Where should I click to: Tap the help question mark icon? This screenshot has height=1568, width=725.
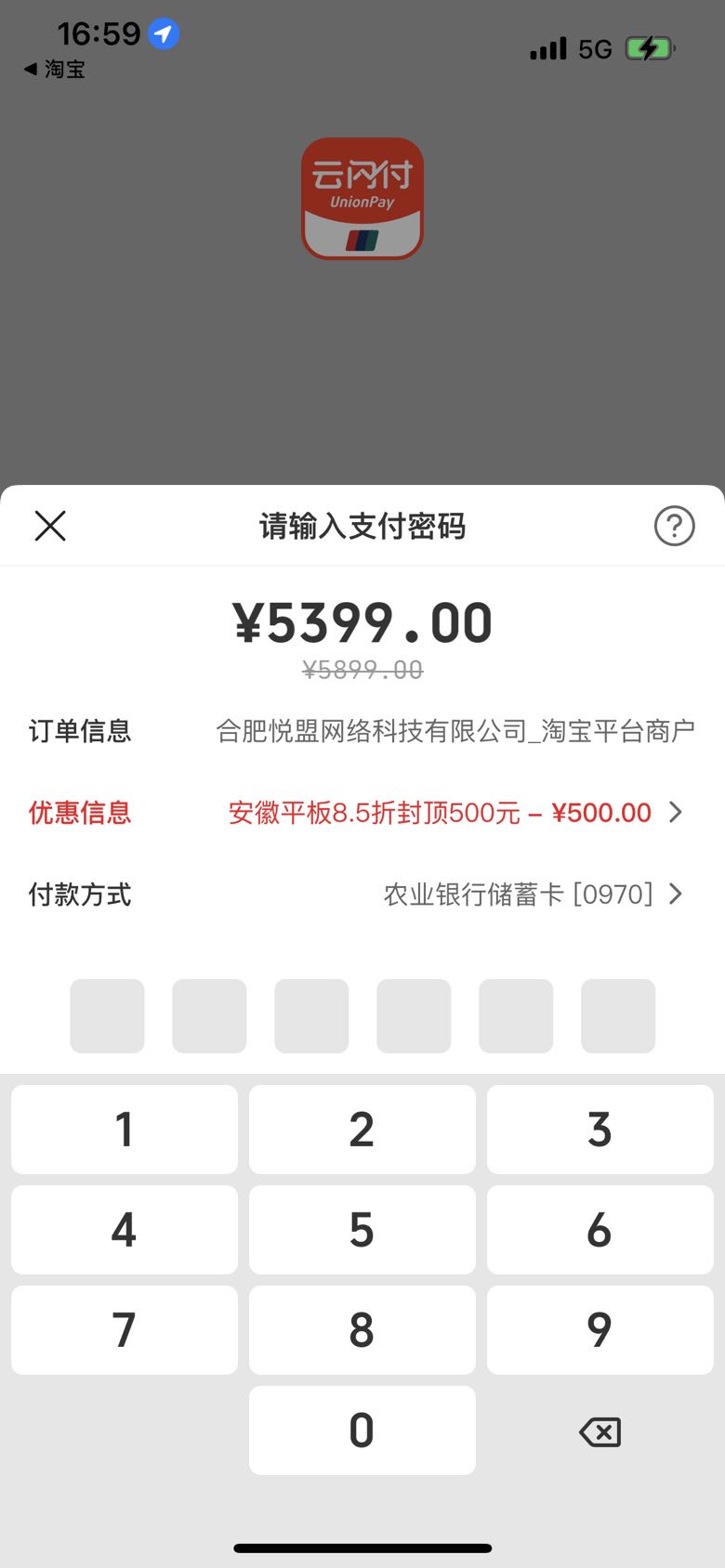[x=674, y=526]
